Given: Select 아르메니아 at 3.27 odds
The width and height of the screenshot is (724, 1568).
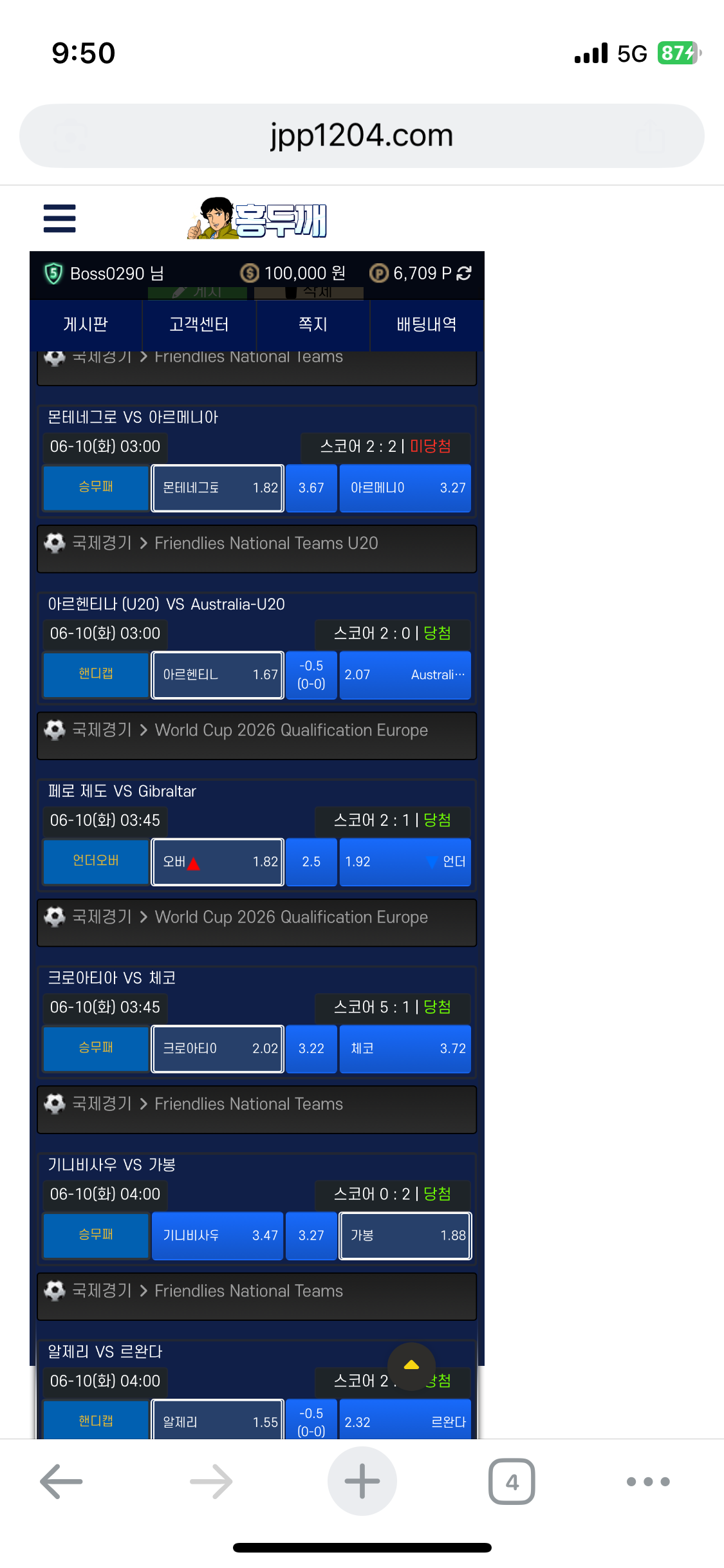Looking at the screenshot, I should (405, 488).
